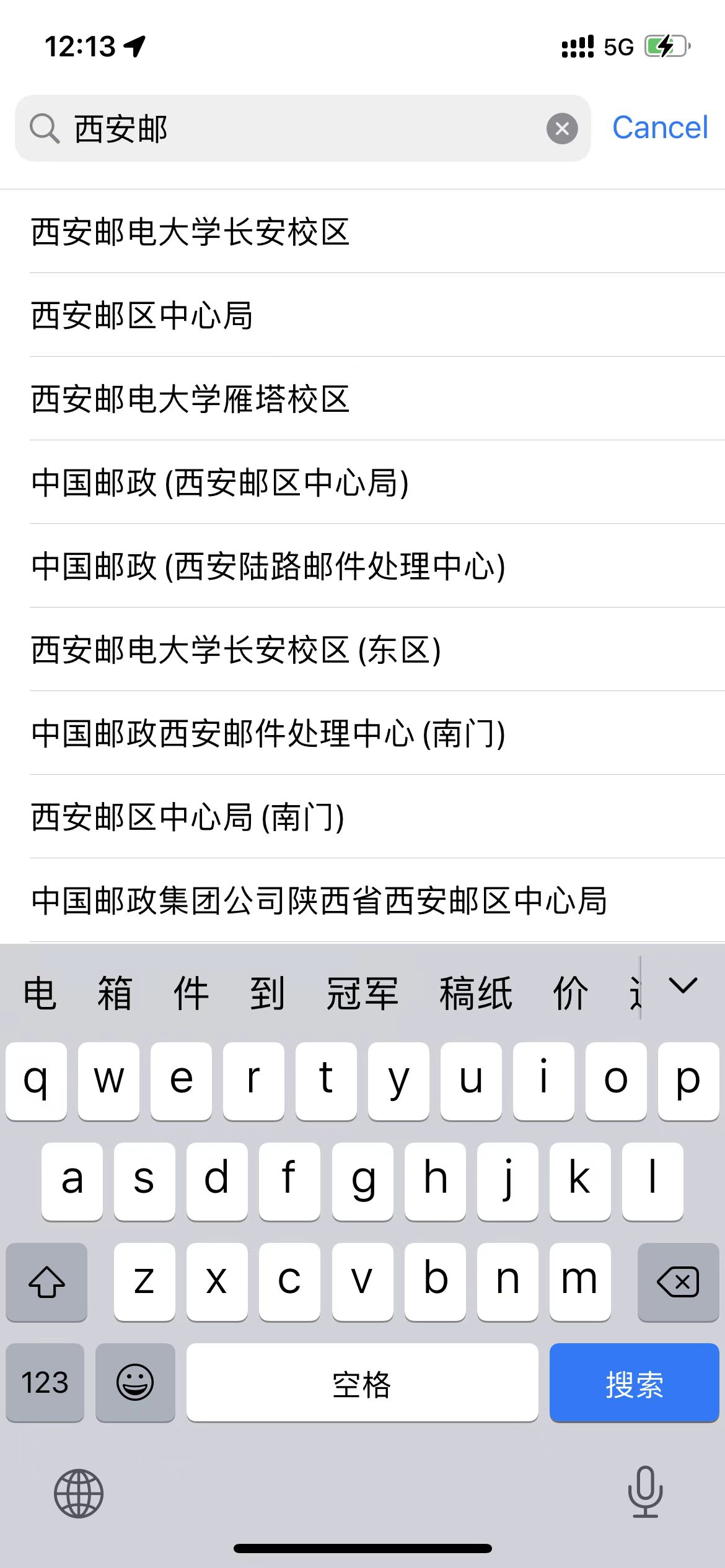Image resolution: width=725 pixels, height=1568 pixels.
Task: Clear the search text with the X icon
Action: pyautogui.click(x=562, y=129)
